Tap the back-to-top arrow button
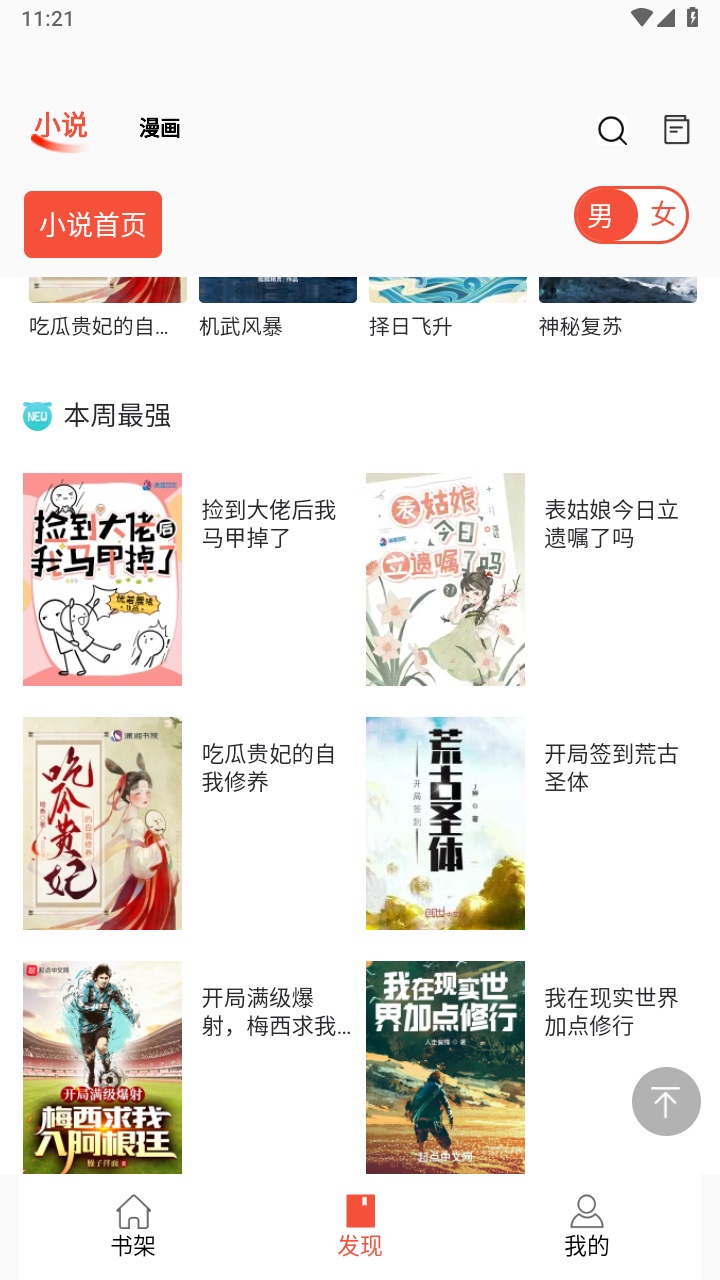720x1280 pixels. [666, 1101]
